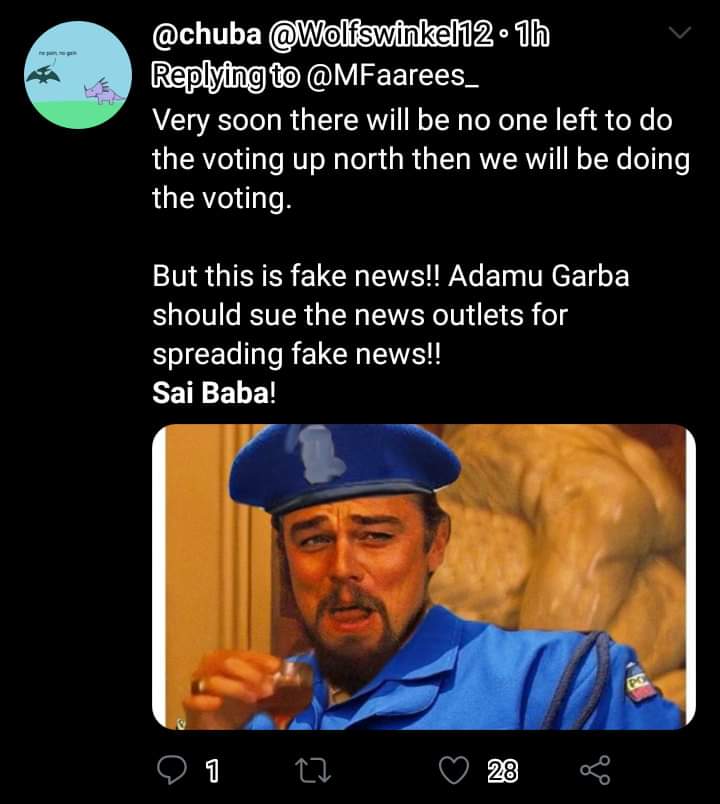The image size is (720, 804).
Task: Expand the tweet options chevron
Action: point(679,33)
